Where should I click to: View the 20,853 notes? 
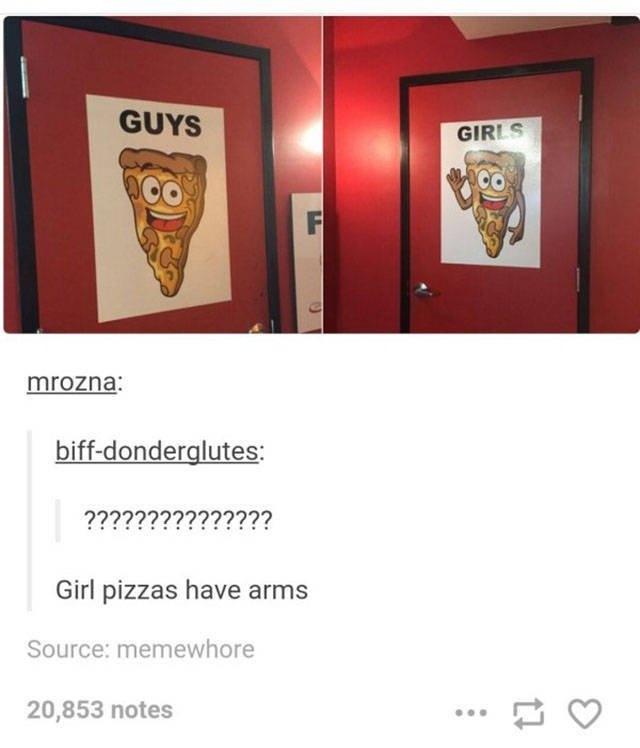tap(100, 710)
